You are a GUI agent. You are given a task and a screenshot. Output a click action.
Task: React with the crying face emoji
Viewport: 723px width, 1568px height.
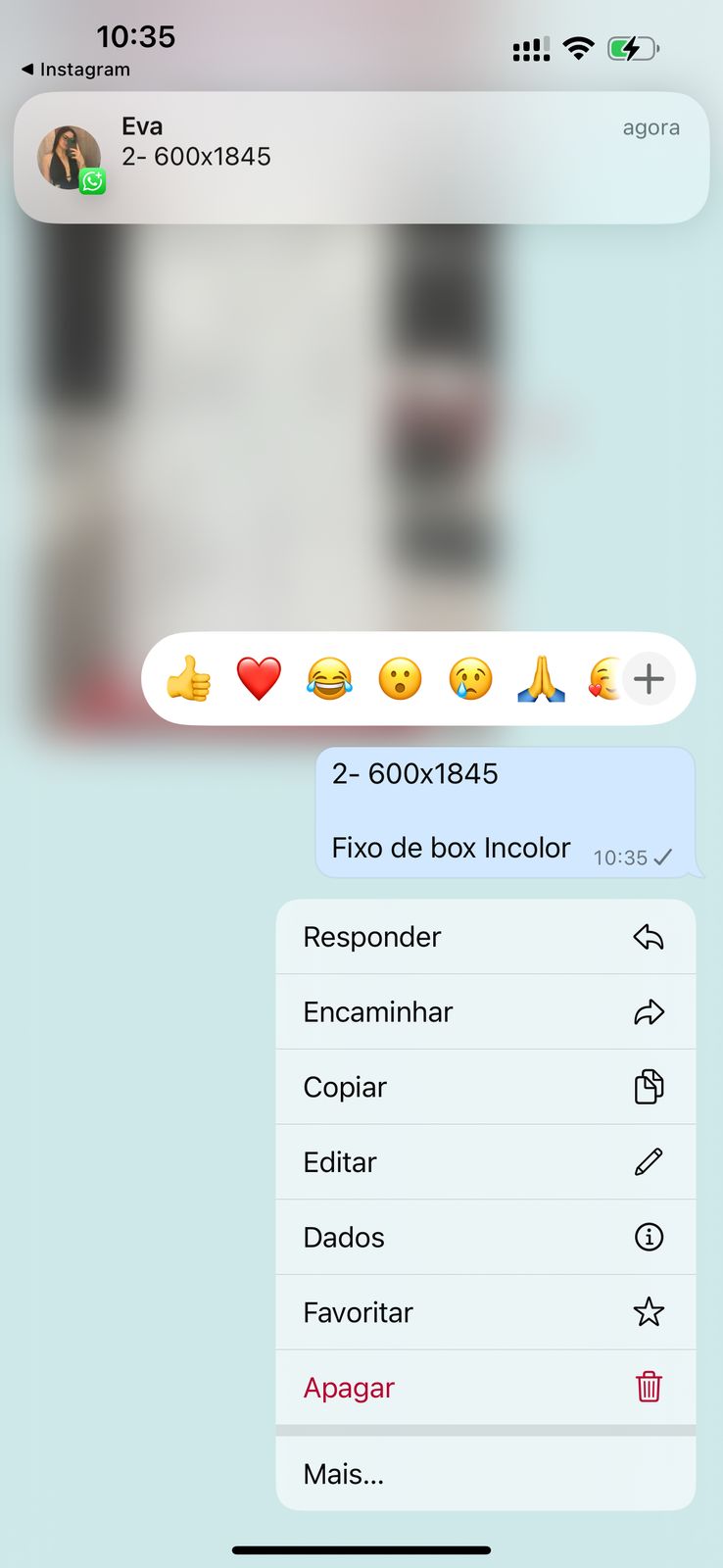(470, 678)
